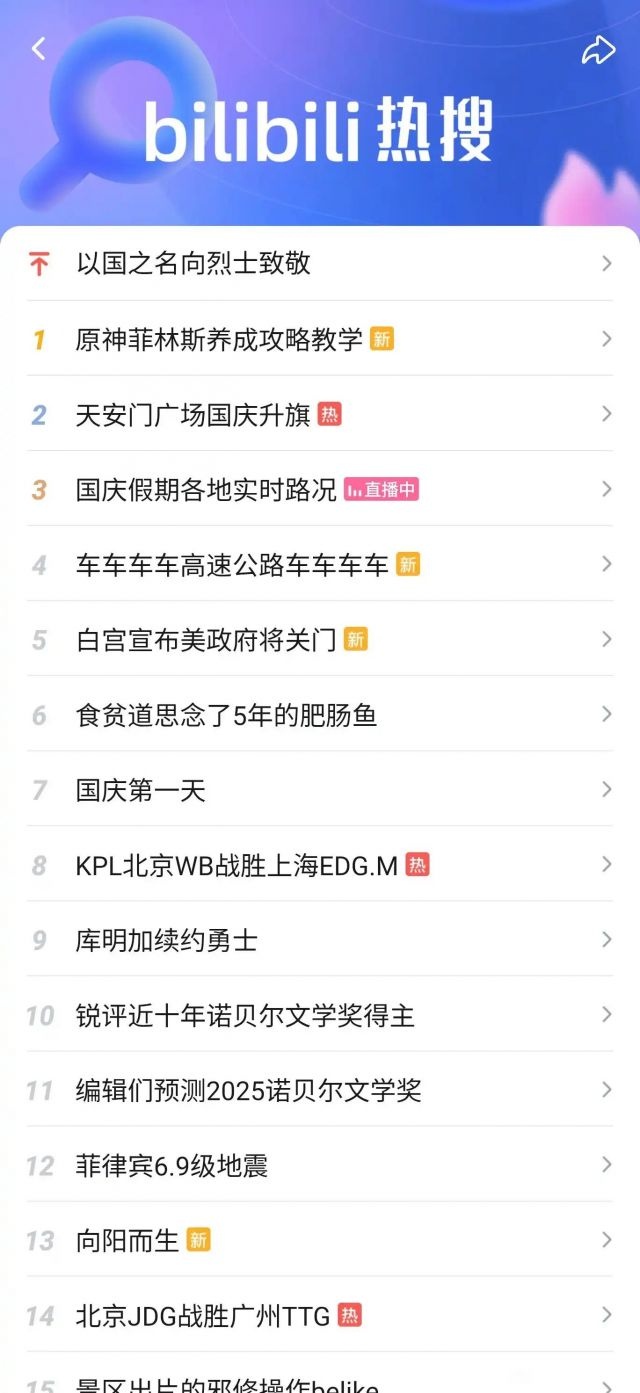
Task: Open pinned topic 以国之名向烈士致敬
Action: 194,264
